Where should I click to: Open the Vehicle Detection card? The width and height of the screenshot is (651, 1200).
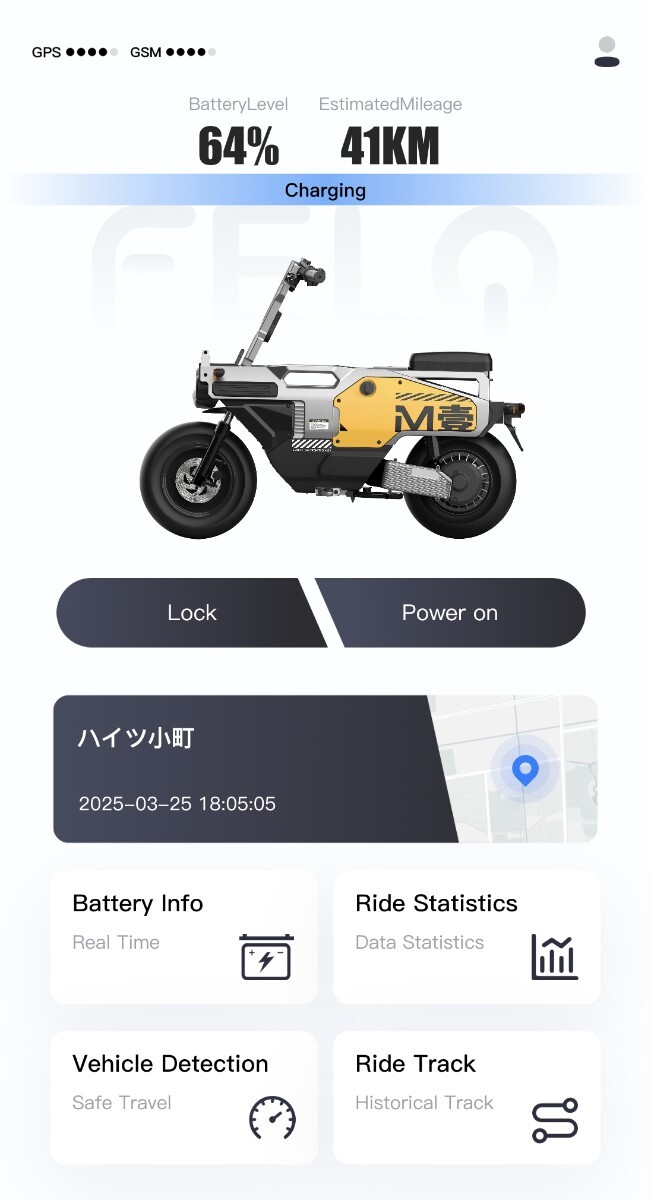[184, 1097]
